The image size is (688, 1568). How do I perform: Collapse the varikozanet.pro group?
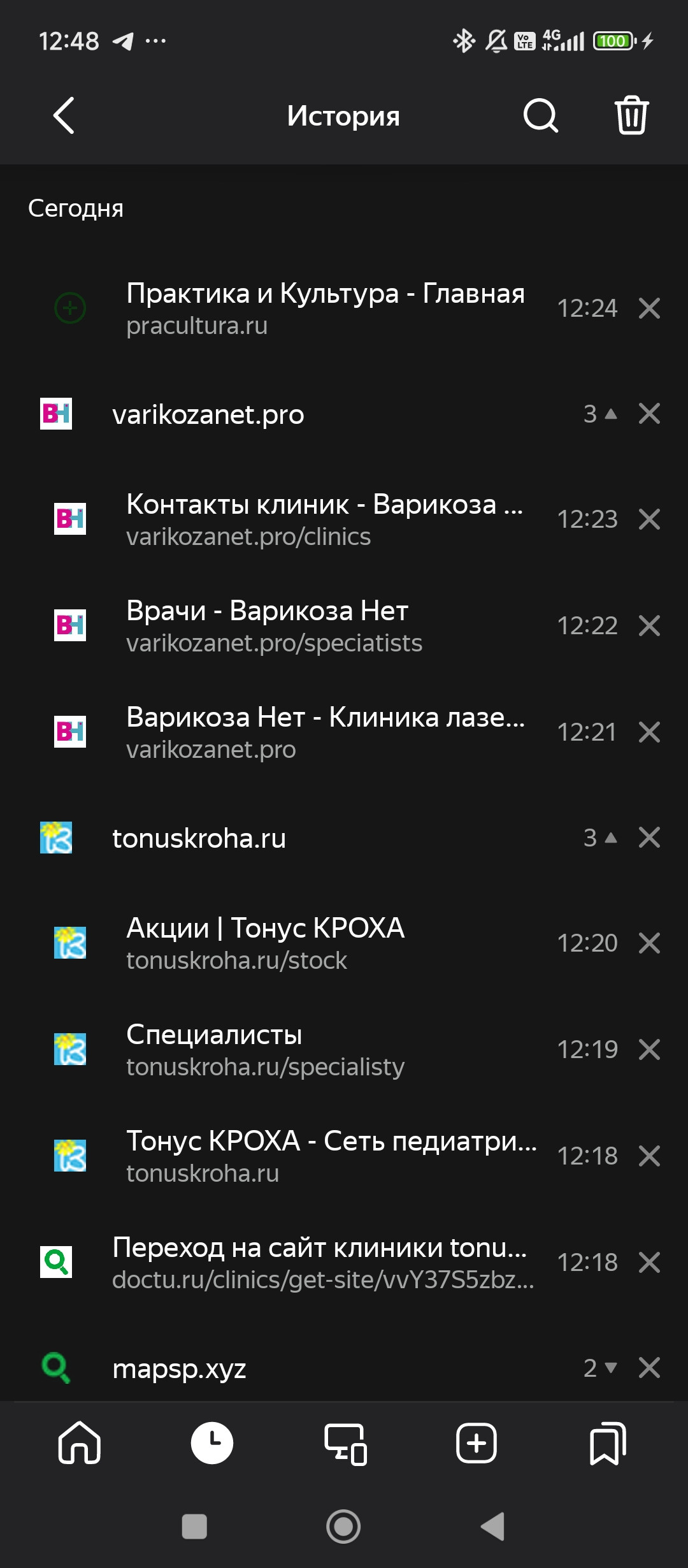pos(600,414)
